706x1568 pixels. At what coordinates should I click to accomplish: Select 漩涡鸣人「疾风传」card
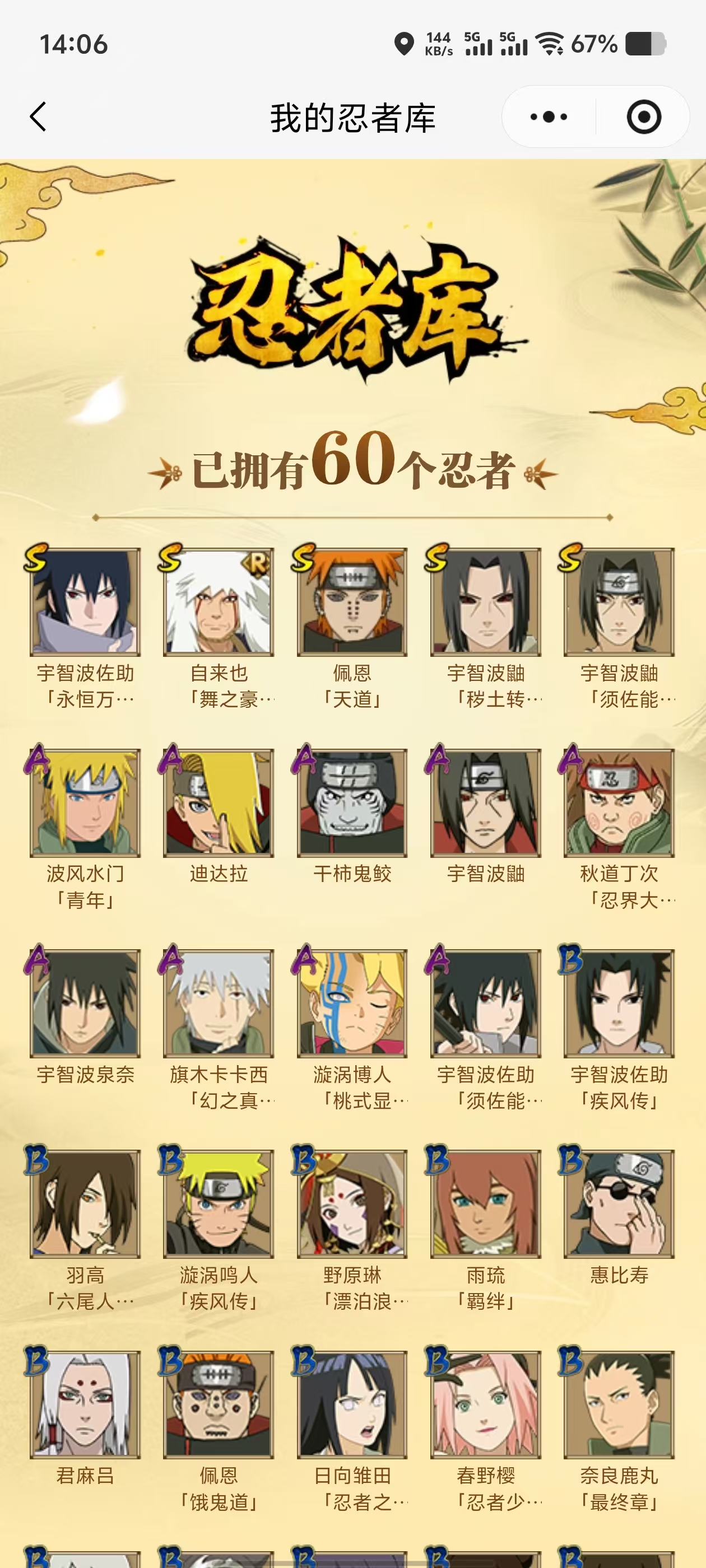coord(218,1204)
